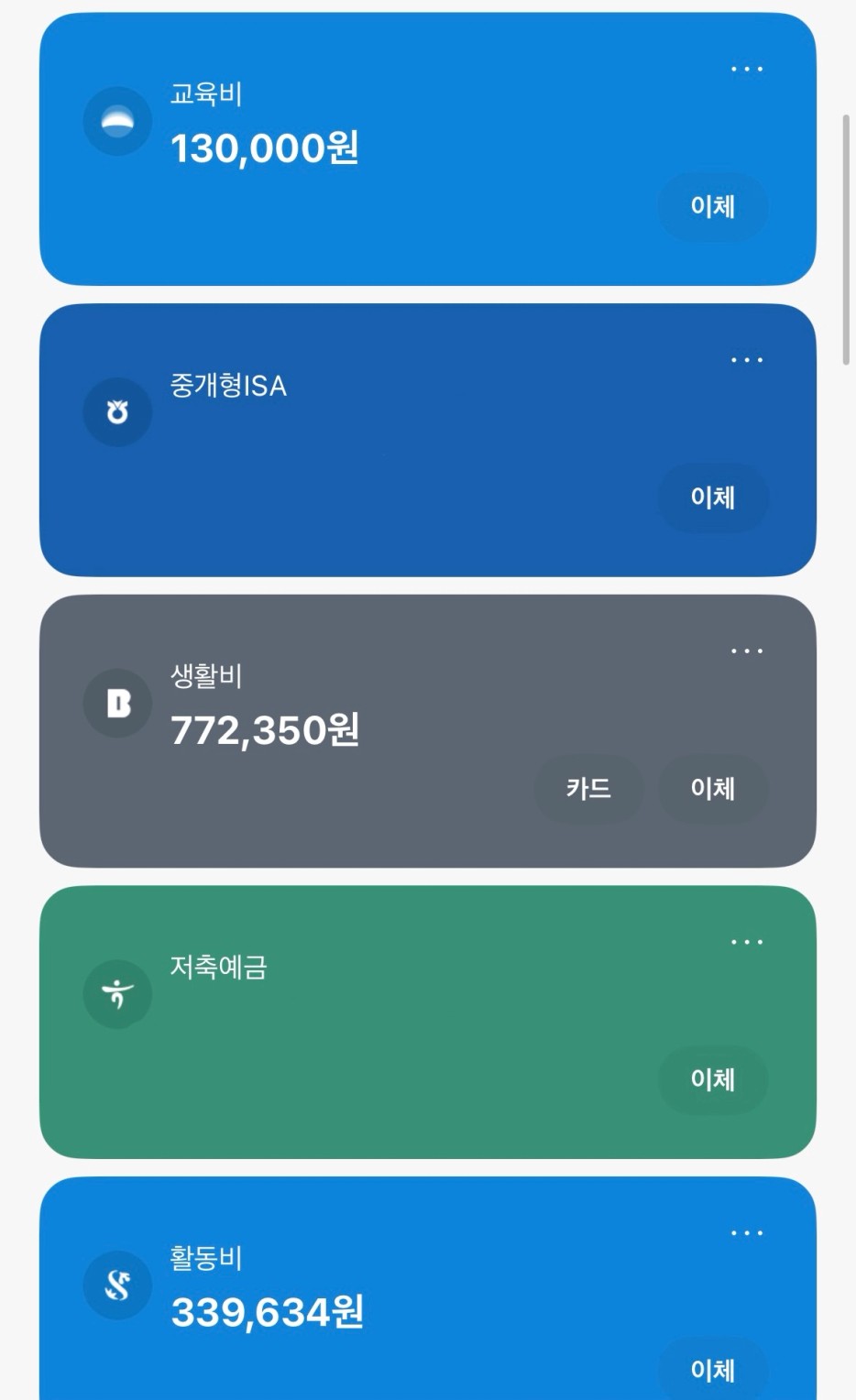Show the three-dot menu on 중개형ISA
856x1400 pixels.
click(746, 360)
